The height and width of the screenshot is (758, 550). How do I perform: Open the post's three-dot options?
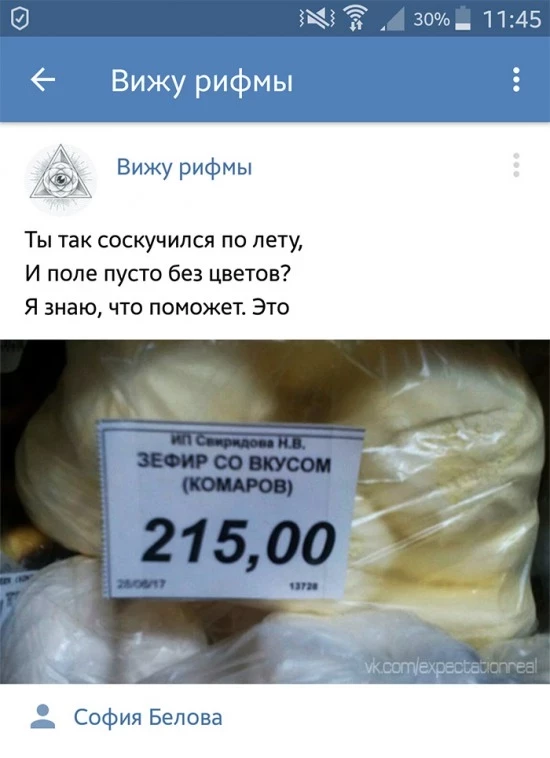coord(516,165)
